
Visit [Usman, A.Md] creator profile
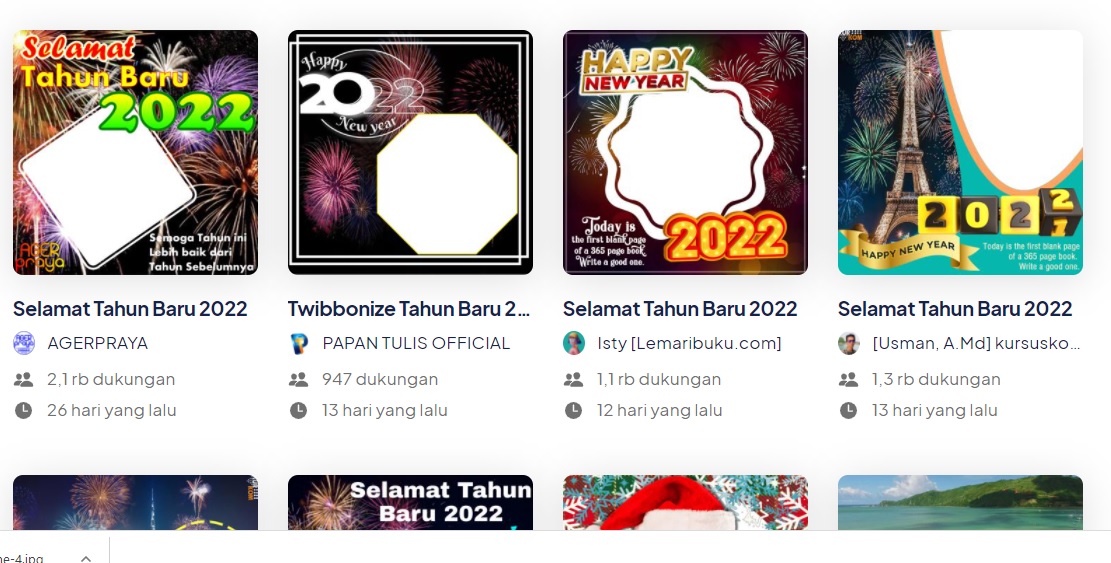pos(975,344)
